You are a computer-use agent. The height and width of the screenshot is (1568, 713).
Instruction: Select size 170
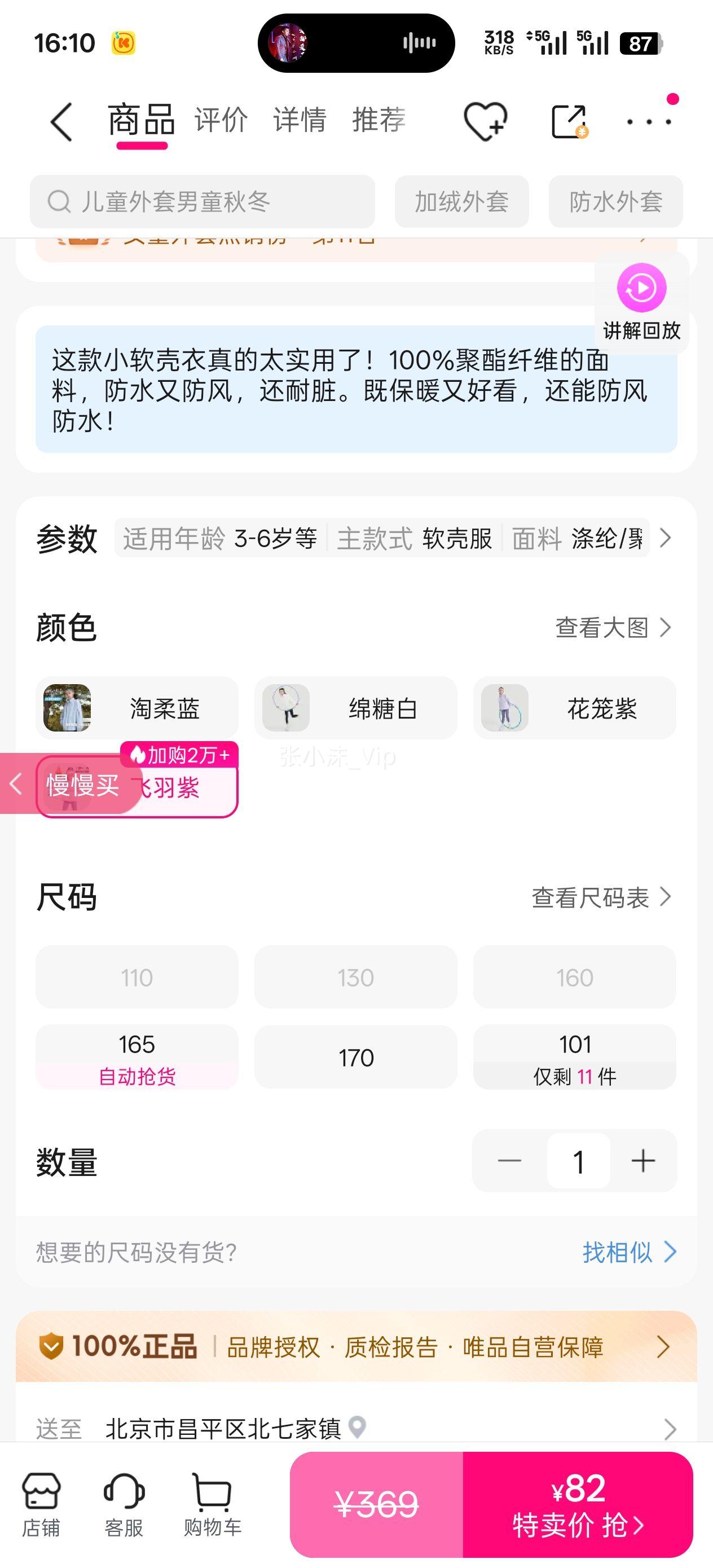pyautogui.click(x=355, y=1058)
